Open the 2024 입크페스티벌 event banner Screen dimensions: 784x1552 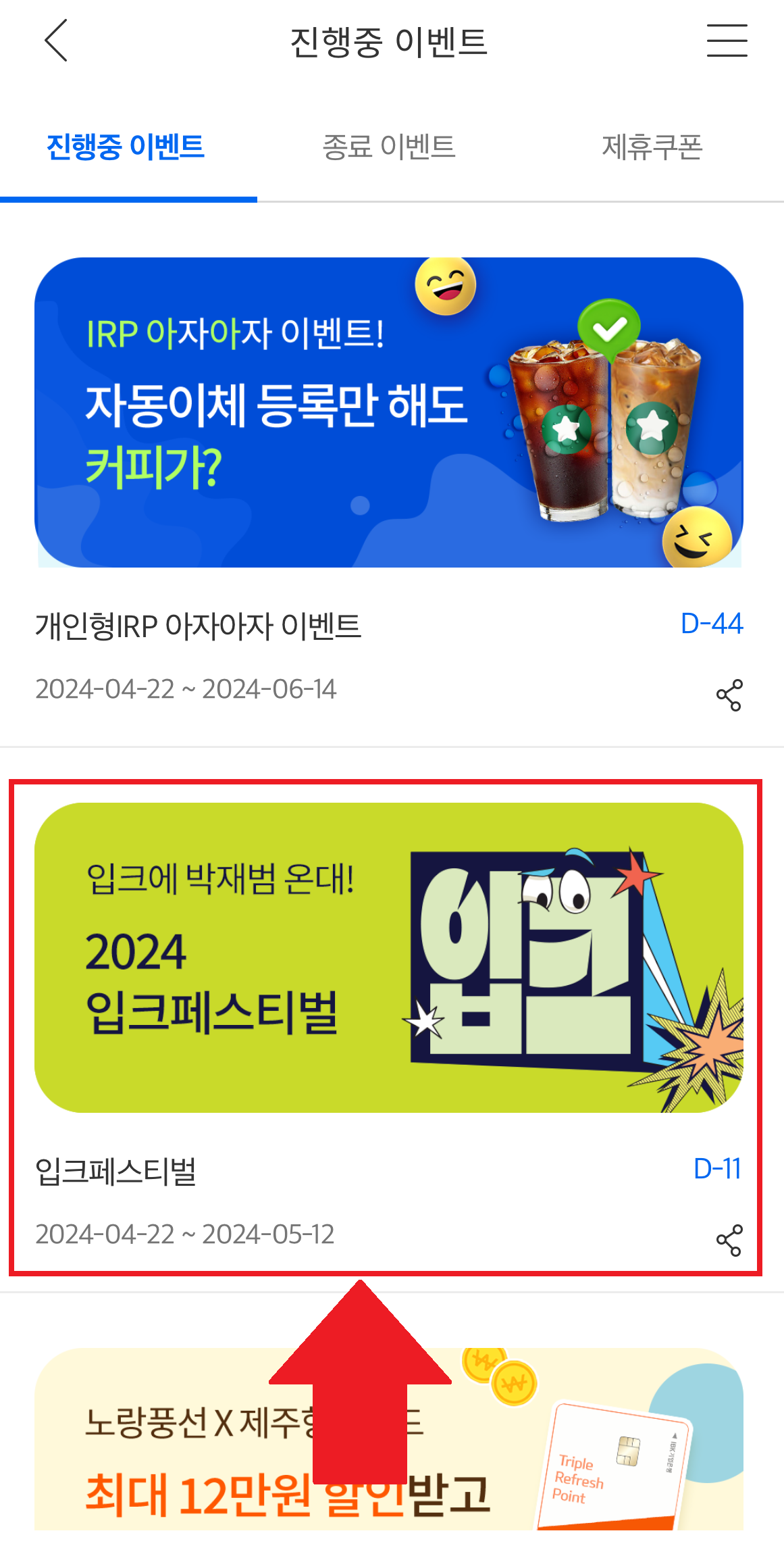392,966
